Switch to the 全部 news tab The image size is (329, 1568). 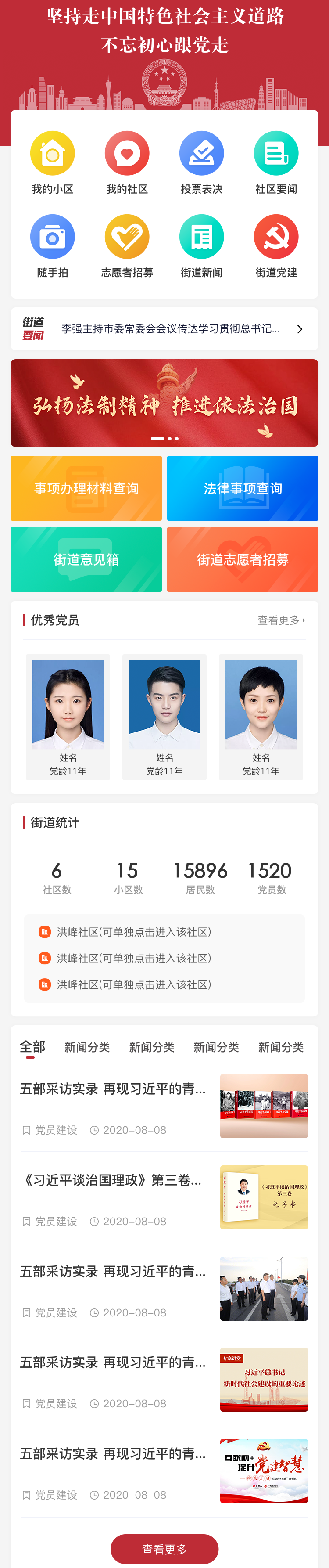pos(32,1047)
